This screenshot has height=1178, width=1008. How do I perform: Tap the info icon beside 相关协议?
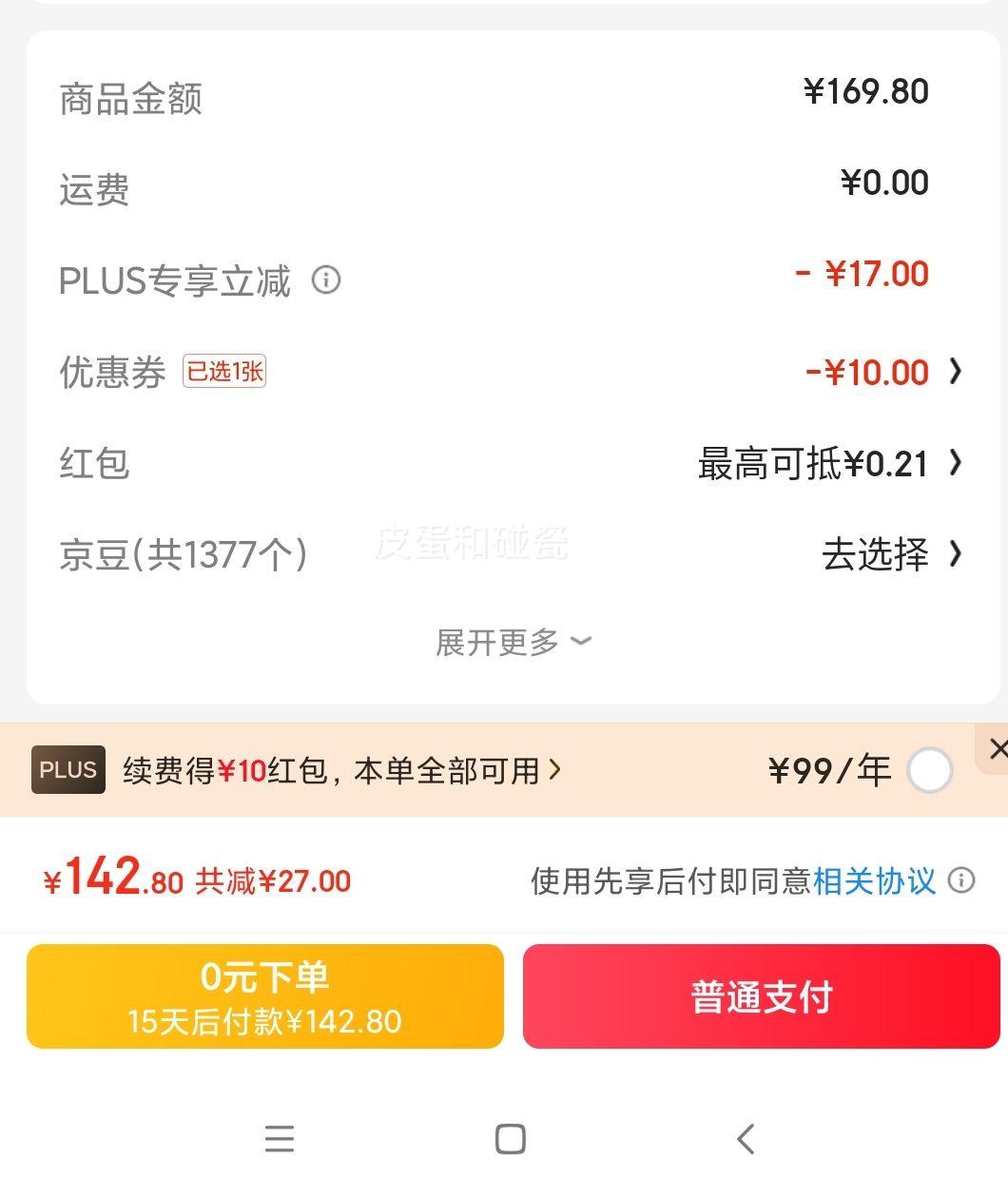tap(961, 880)
